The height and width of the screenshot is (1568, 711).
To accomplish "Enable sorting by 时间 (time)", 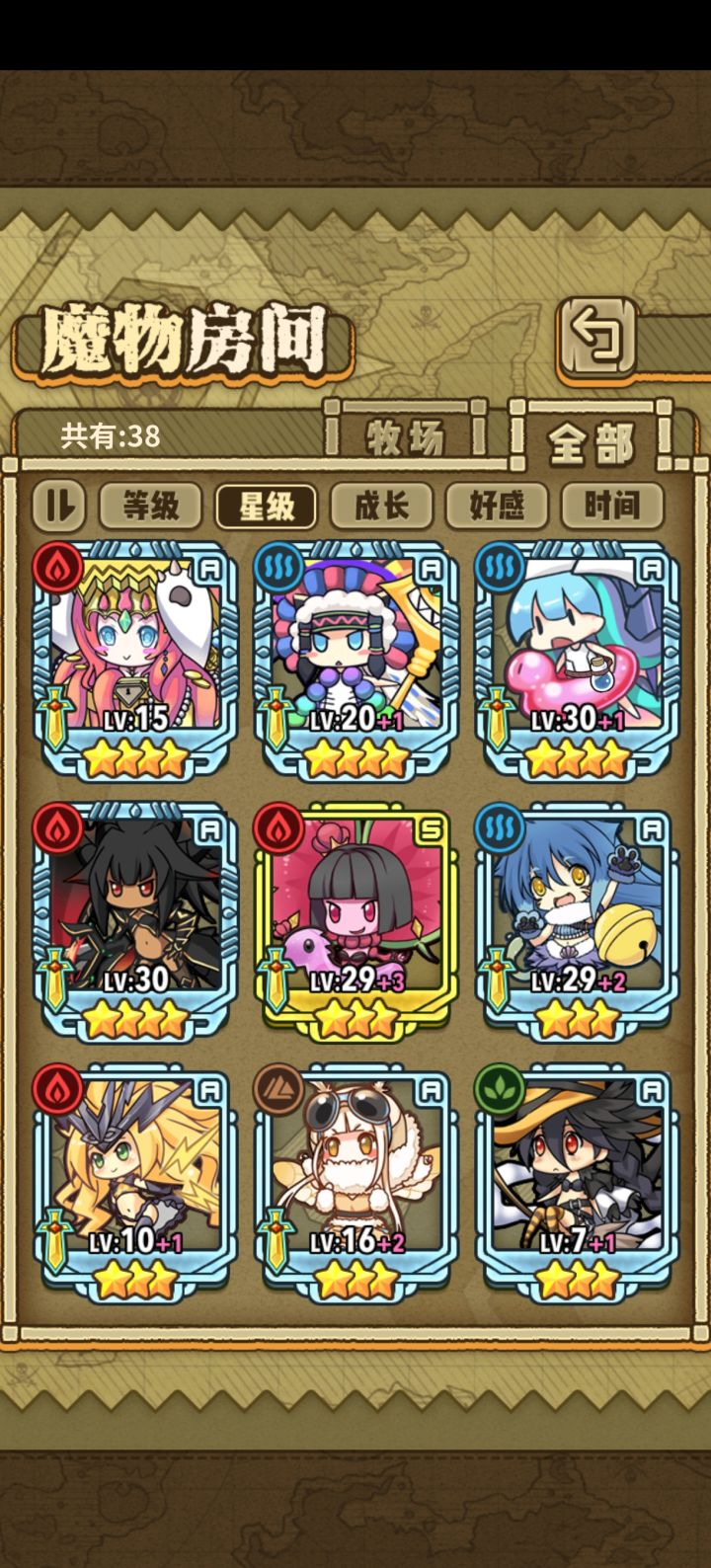I will click(x=611, y=505).
